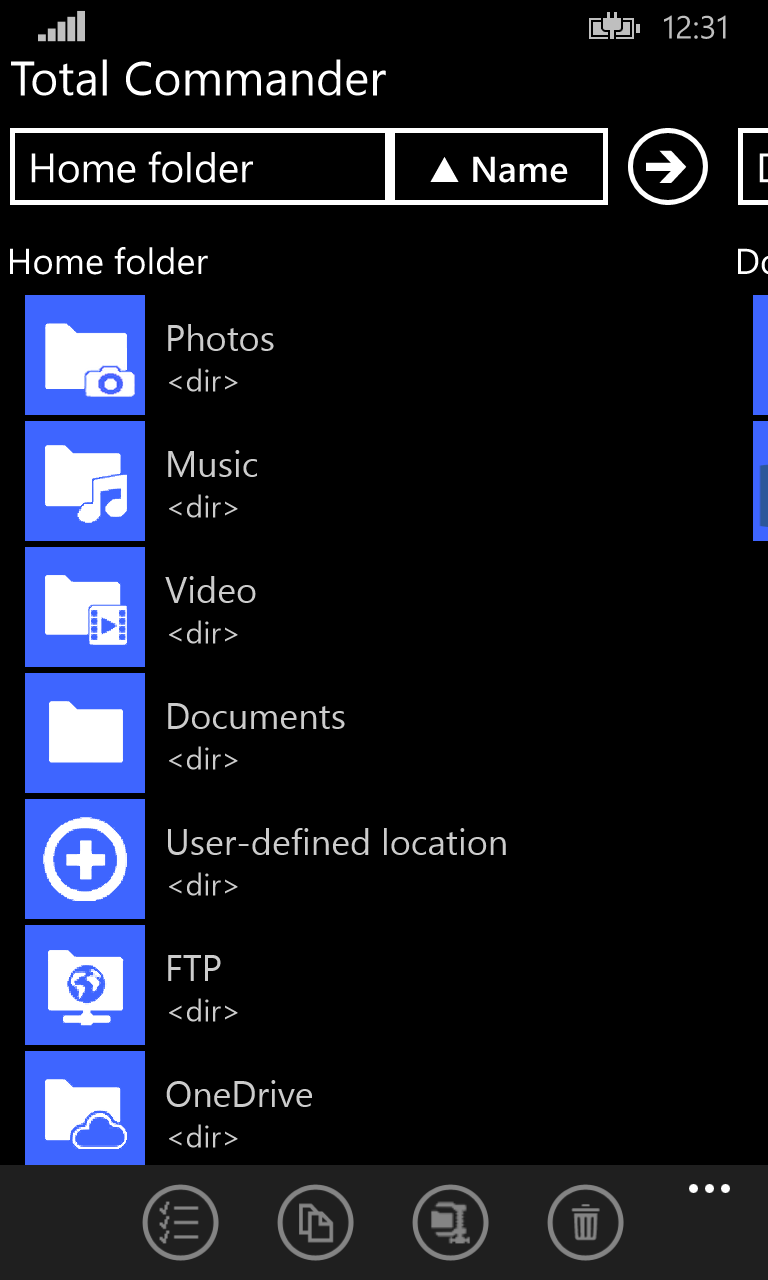Open the Photos folder
768x1280 pixels.
click(220, 355)
